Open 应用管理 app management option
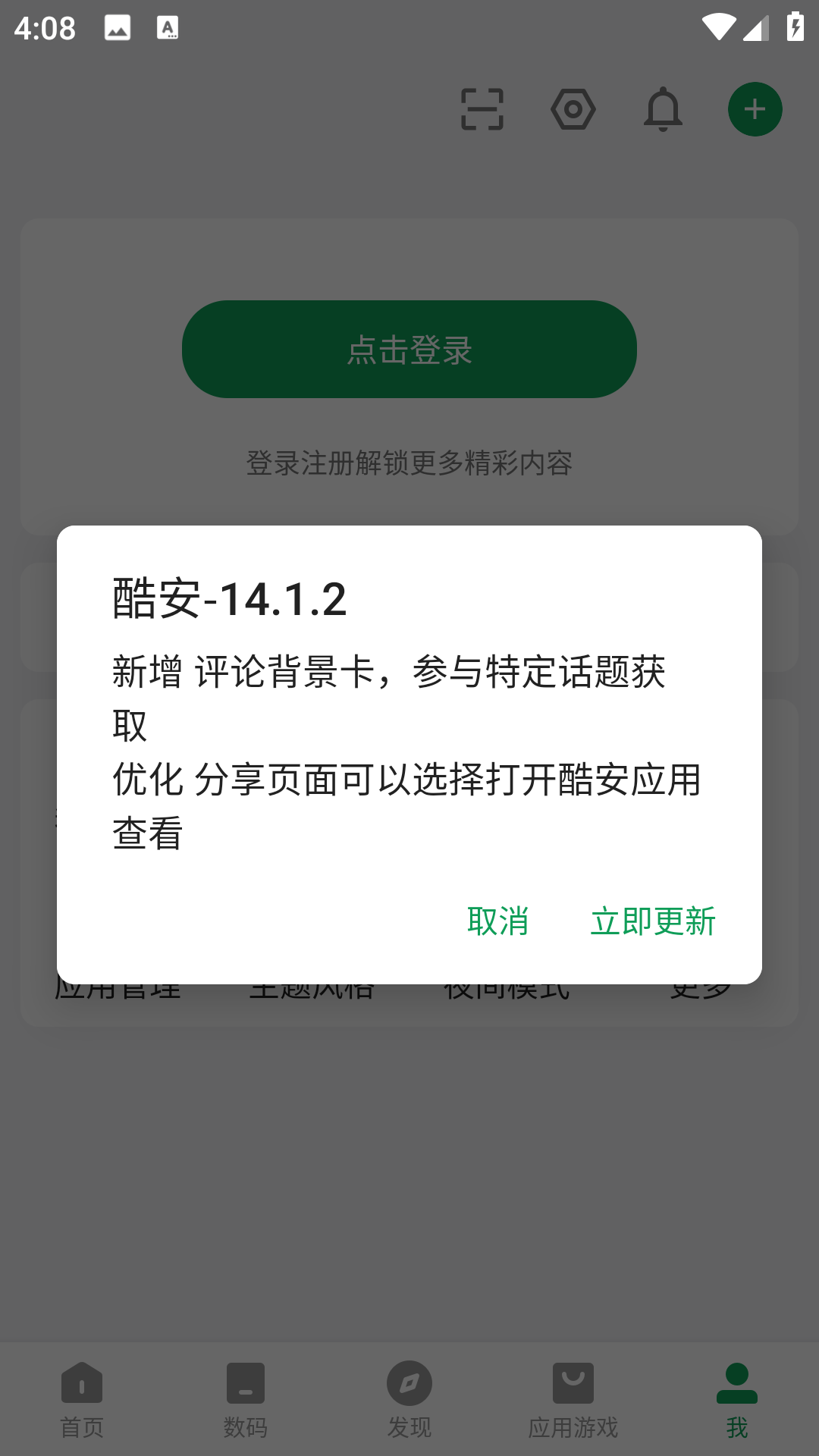Image resolution: width=819 pixels, height=1456 pixels. 120,985
